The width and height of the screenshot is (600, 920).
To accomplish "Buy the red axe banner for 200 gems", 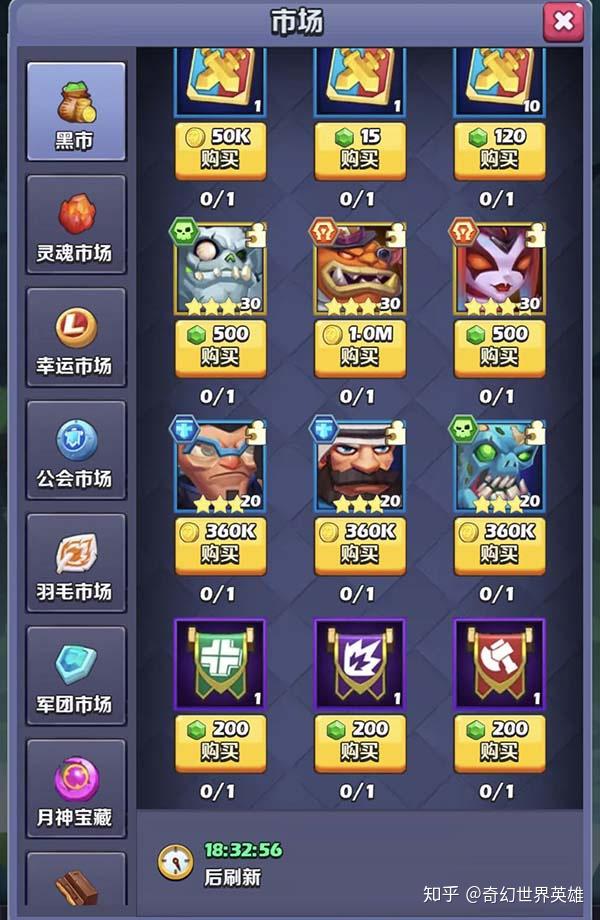I will click(x=500, y=743).
